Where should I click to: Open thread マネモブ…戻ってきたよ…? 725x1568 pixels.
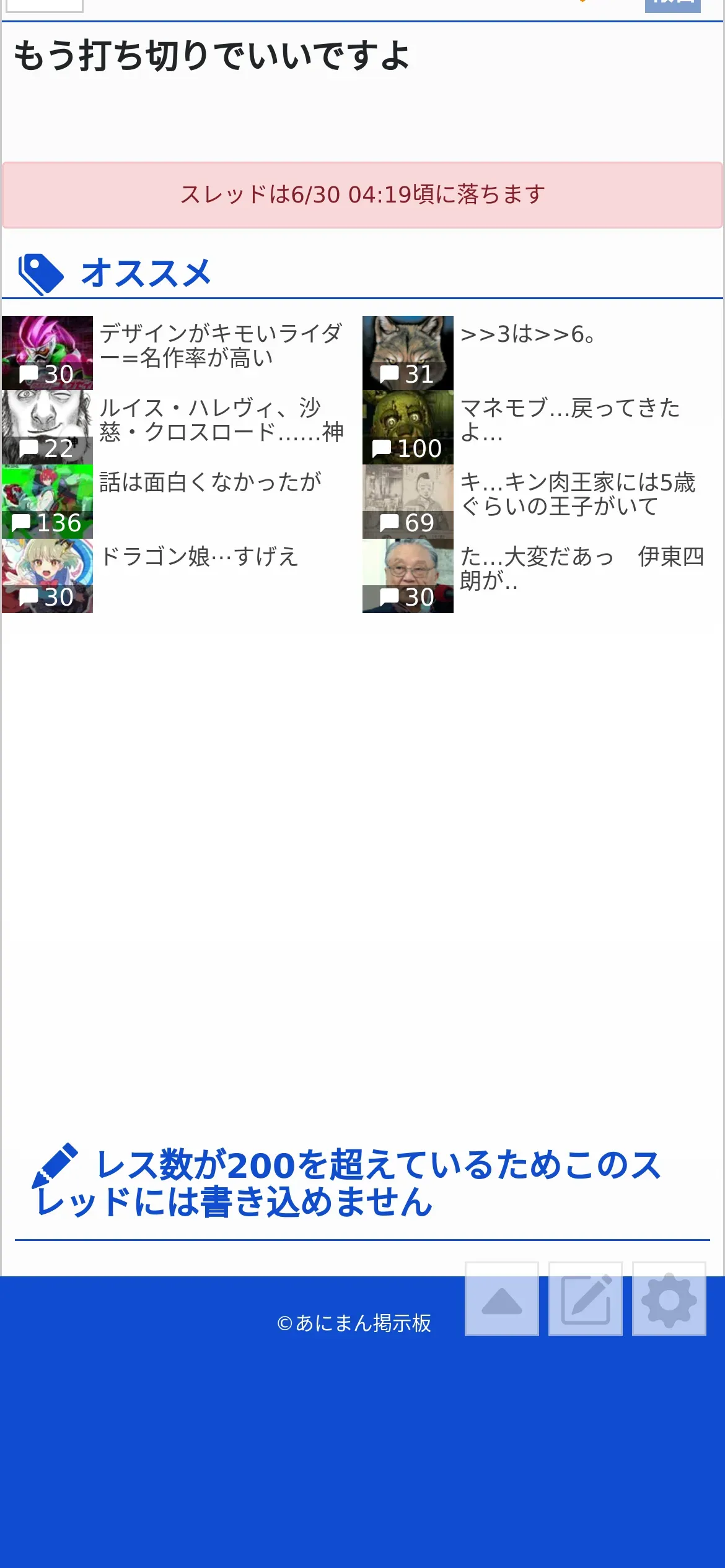pos(569,420)
